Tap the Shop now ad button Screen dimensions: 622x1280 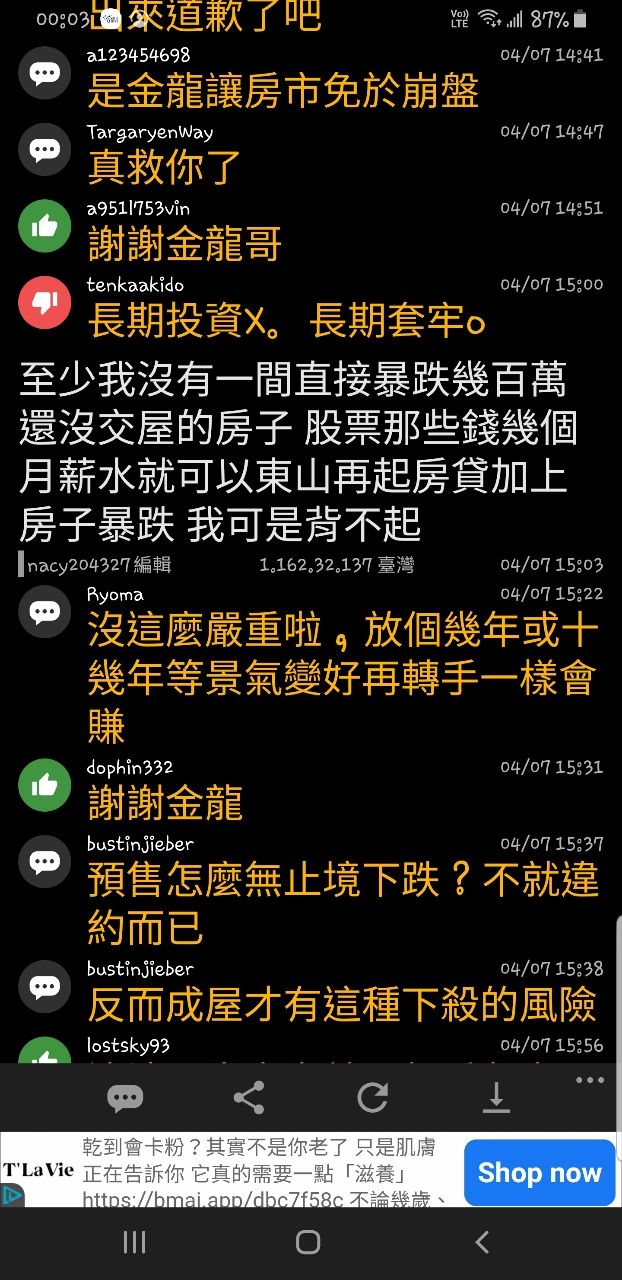click(539, 1172)
